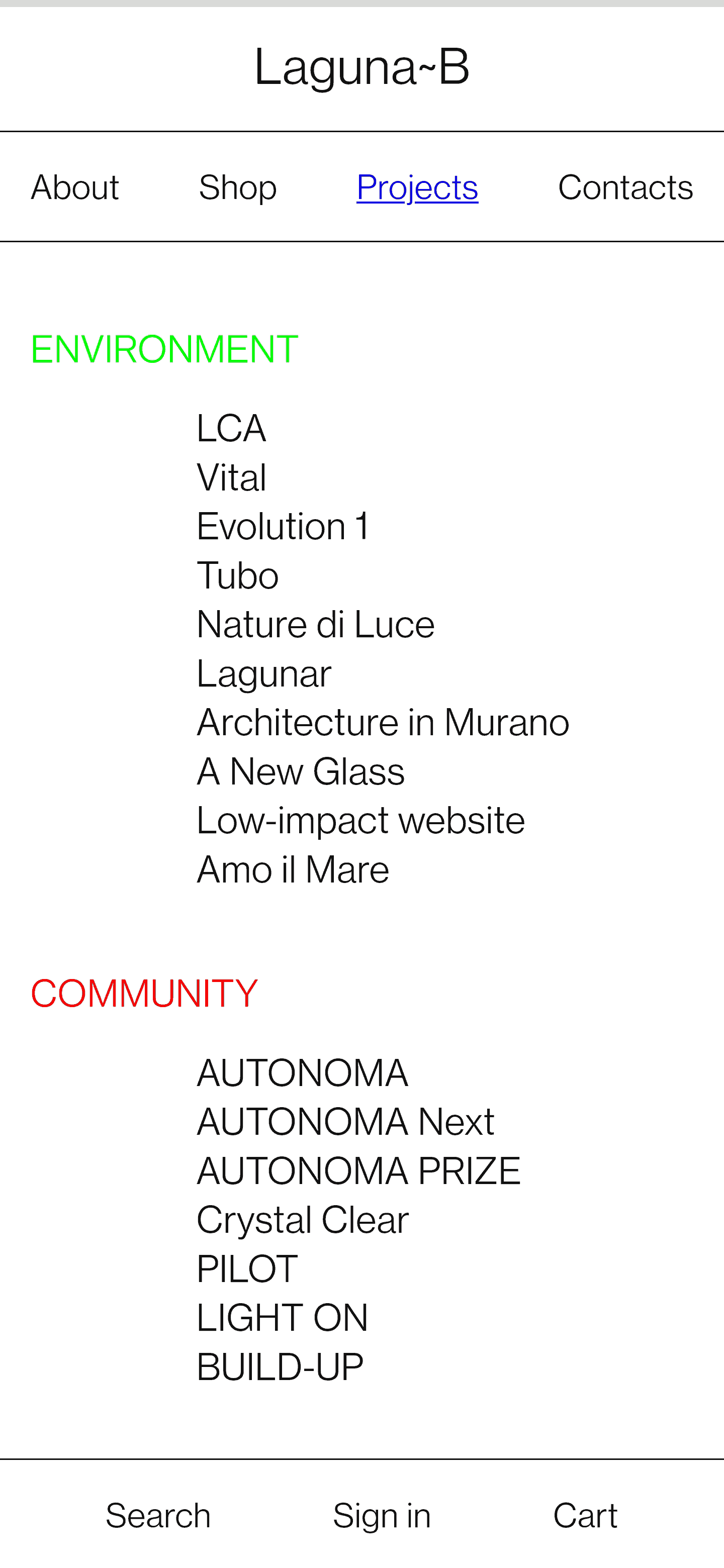Open the Cart
The width and height of the screenshot is (724, 1568).
click(585, 1515)
